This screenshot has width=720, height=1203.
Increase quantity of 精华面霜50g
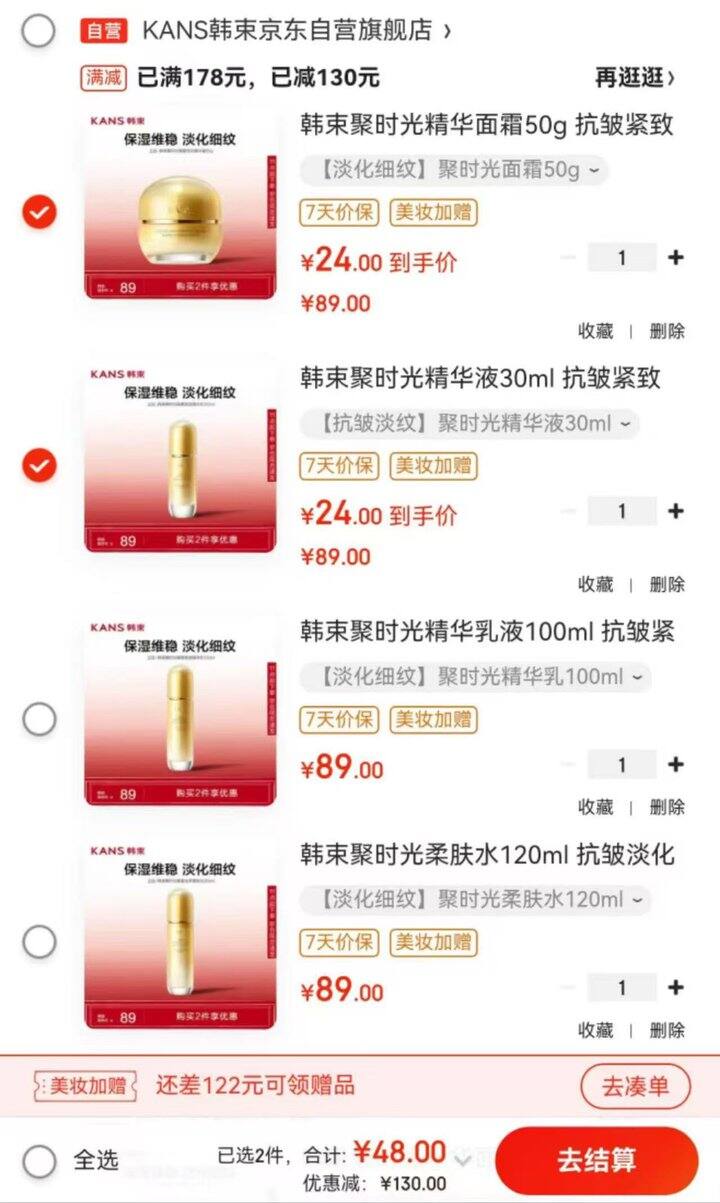click(676, 258)
